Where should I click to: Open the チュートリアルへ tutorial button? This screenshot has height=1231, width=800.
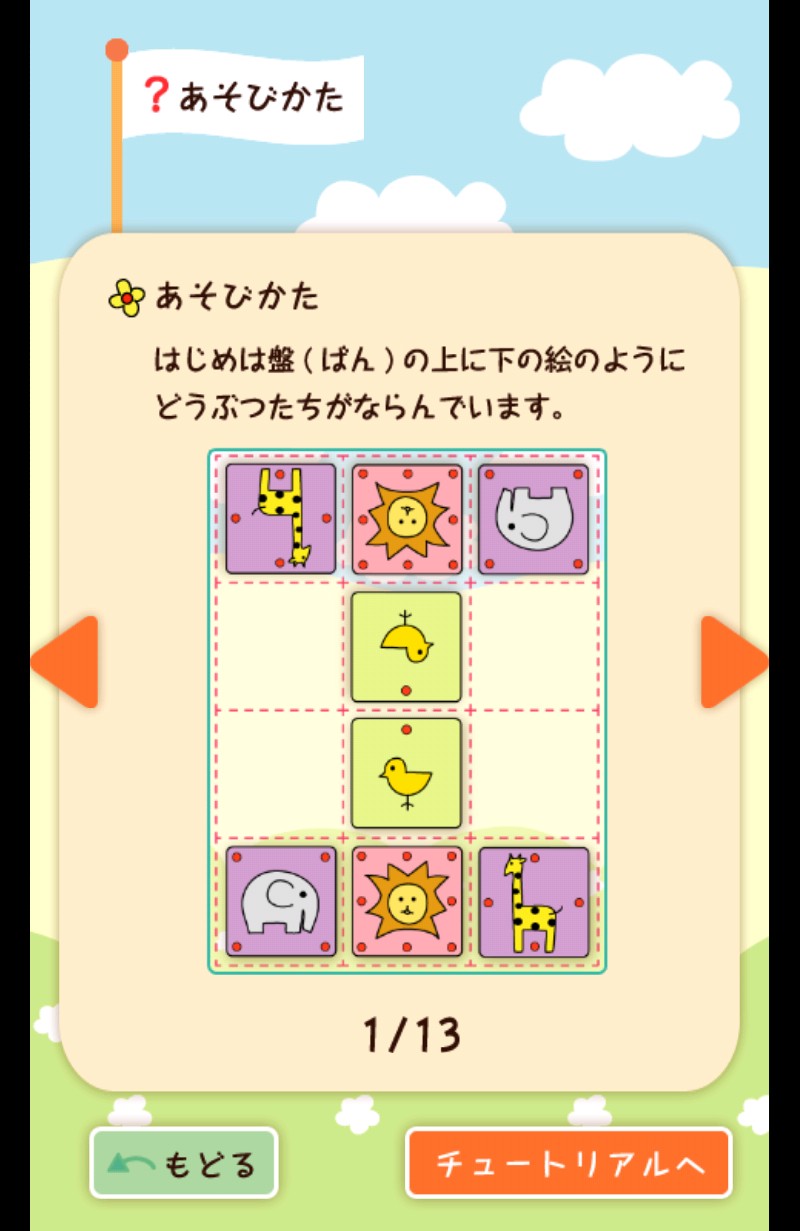click(x=568, y=1163)
